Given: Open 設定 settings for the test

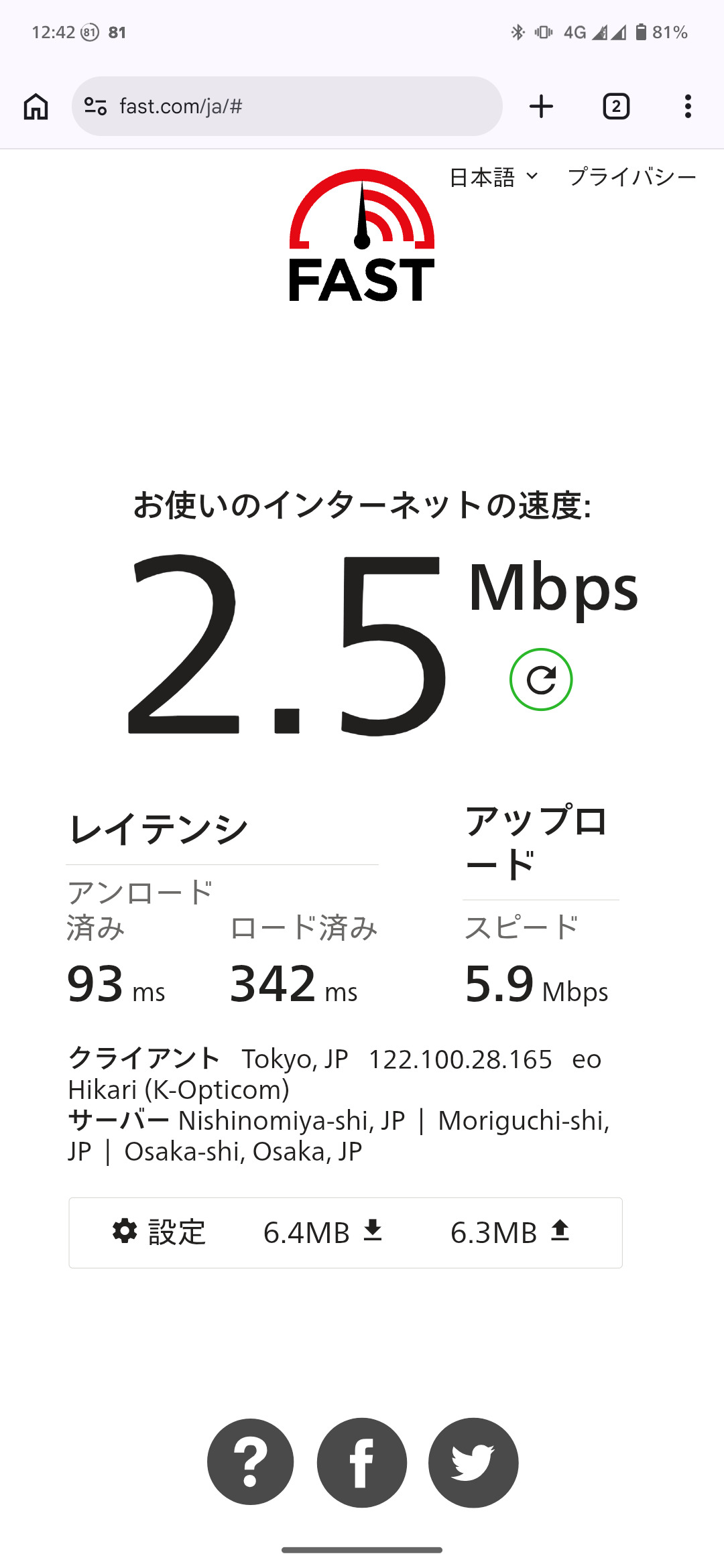Looking at the screenshot, I should click(160, 1232).
